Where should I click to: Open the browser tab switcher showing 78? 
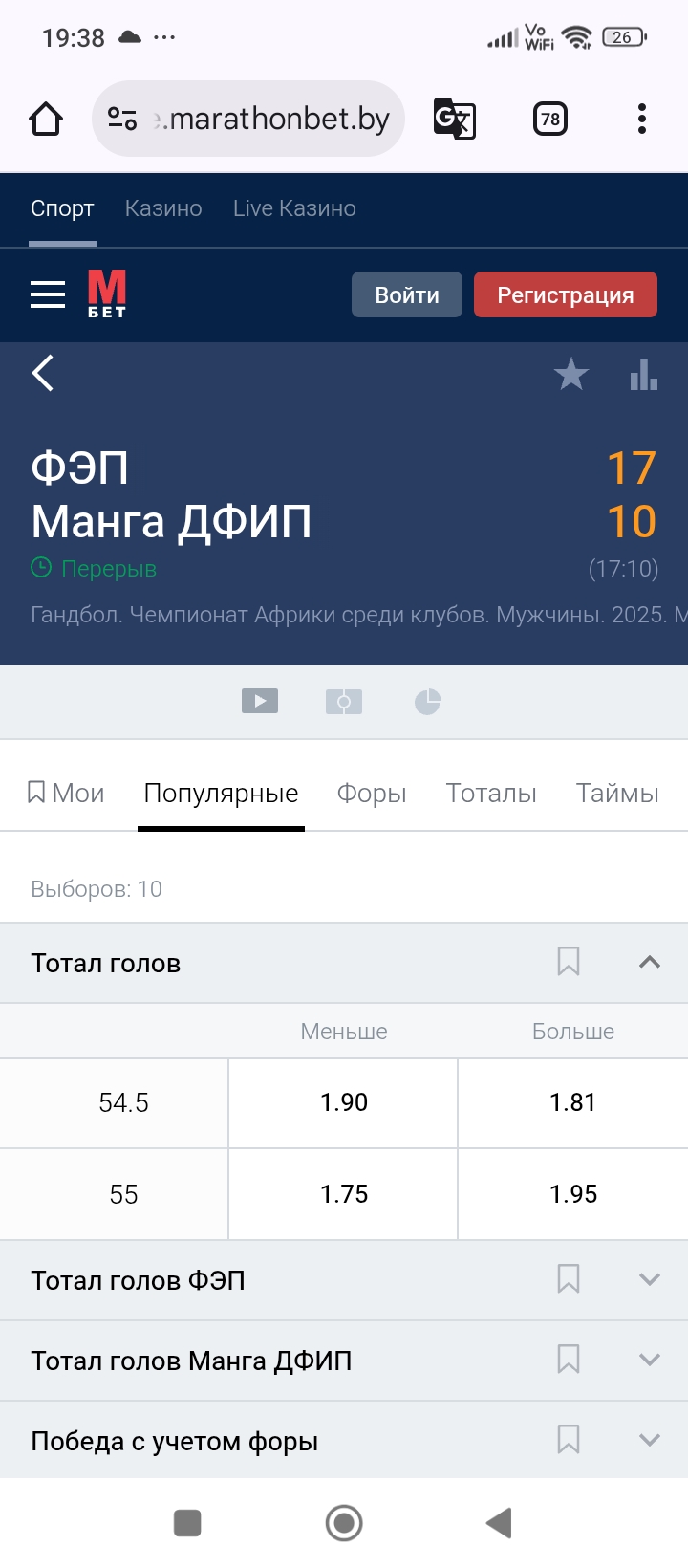pyautogui.click(x=548, y=118)
